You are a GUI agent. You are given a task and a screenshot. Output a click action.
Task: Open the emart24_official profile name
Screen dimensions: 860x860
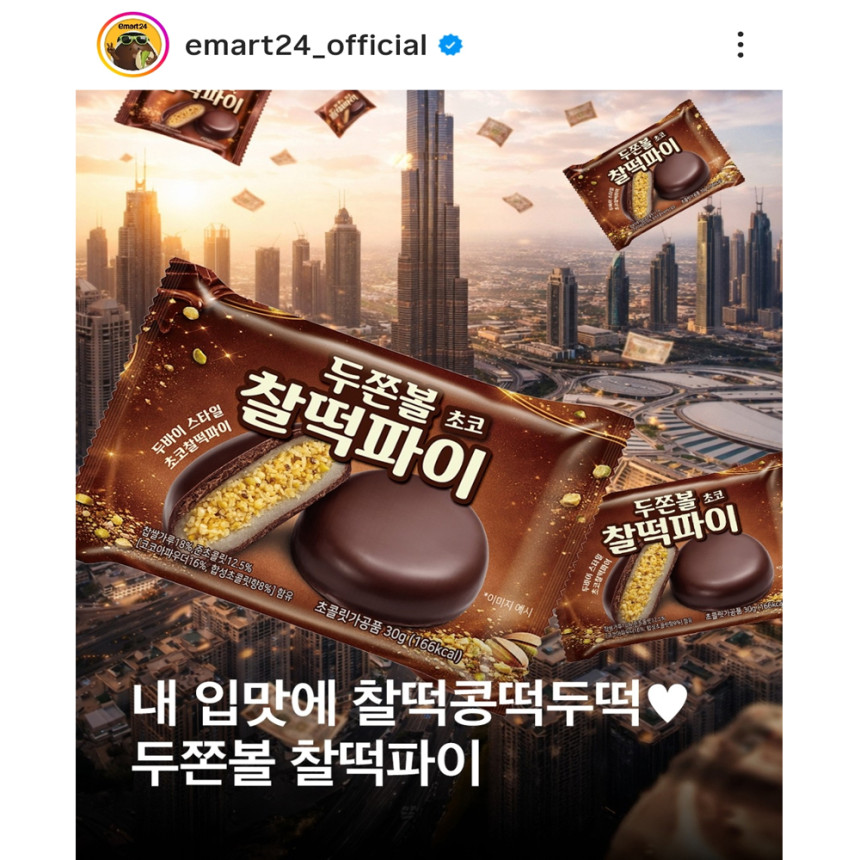pyautogui.click(x=305, y=46)
